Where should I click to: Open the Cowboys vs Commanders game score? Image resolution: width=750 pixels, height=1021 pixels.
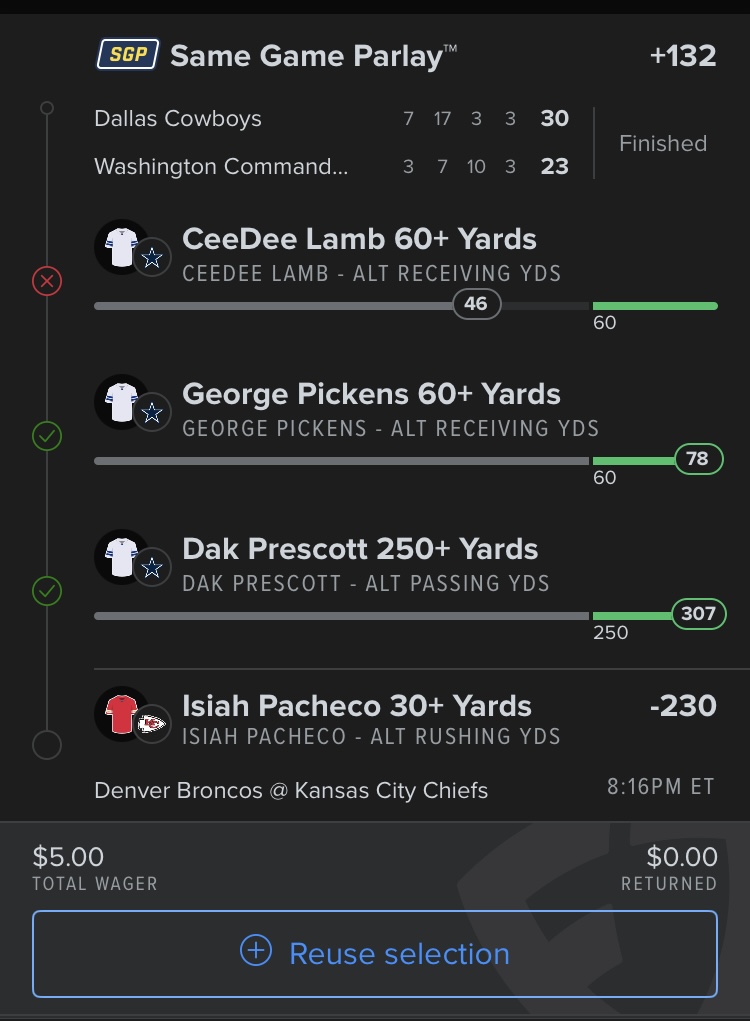(x=330, y=143)
